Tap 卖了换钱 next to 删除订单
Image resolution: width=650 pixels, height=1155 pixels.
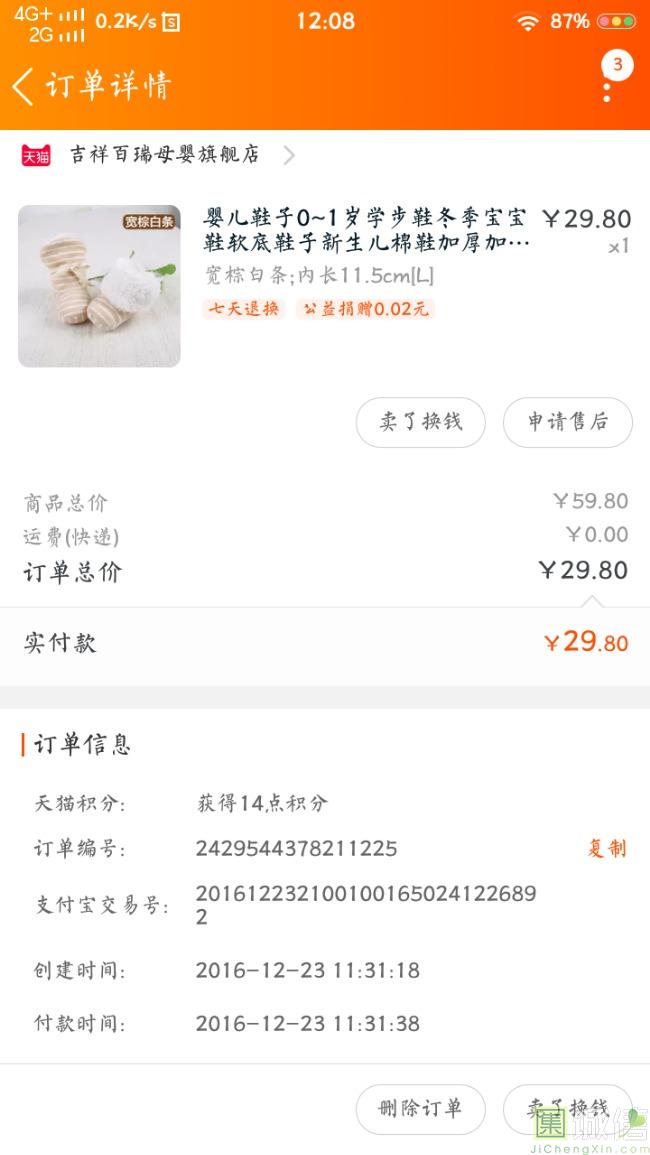pos(568,1108)
